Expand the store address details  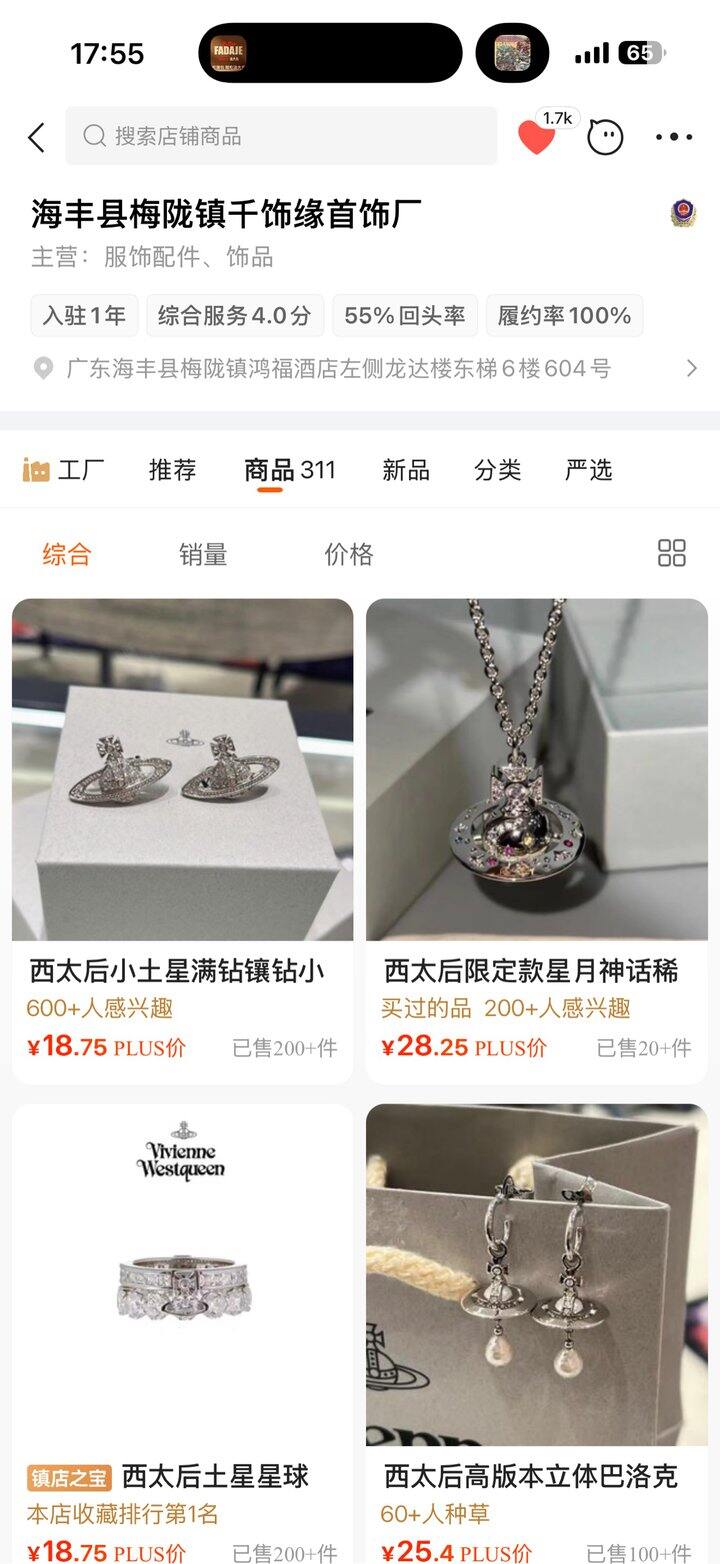click(691, 369)
